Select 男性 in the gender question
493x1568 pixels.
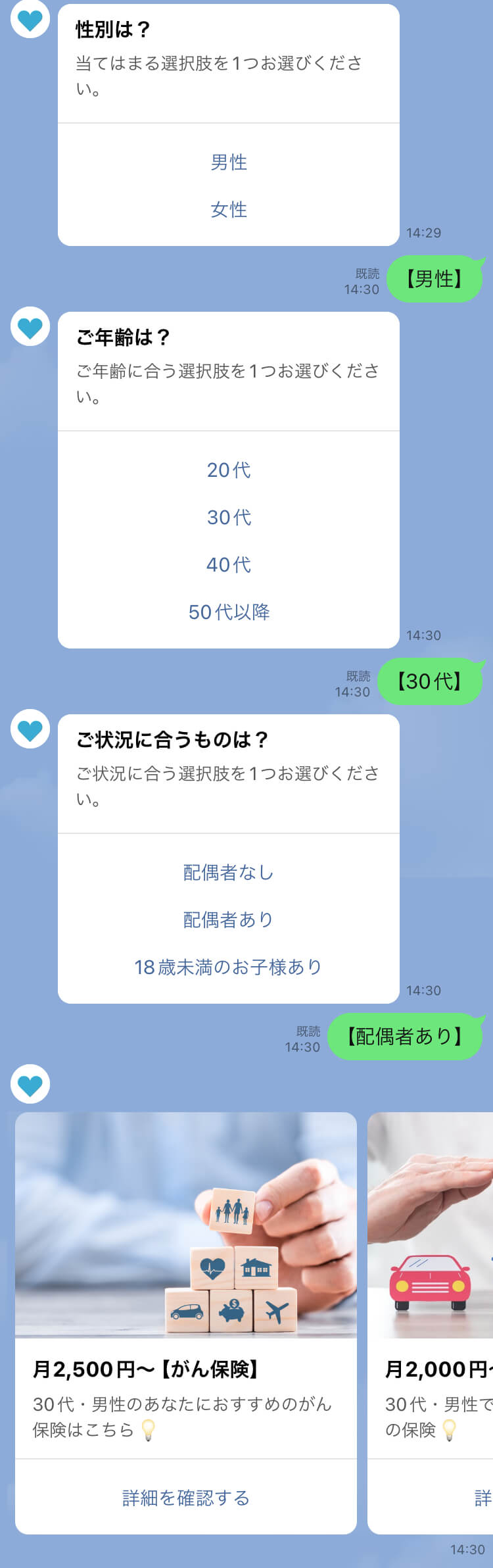(x=229, y=162)
